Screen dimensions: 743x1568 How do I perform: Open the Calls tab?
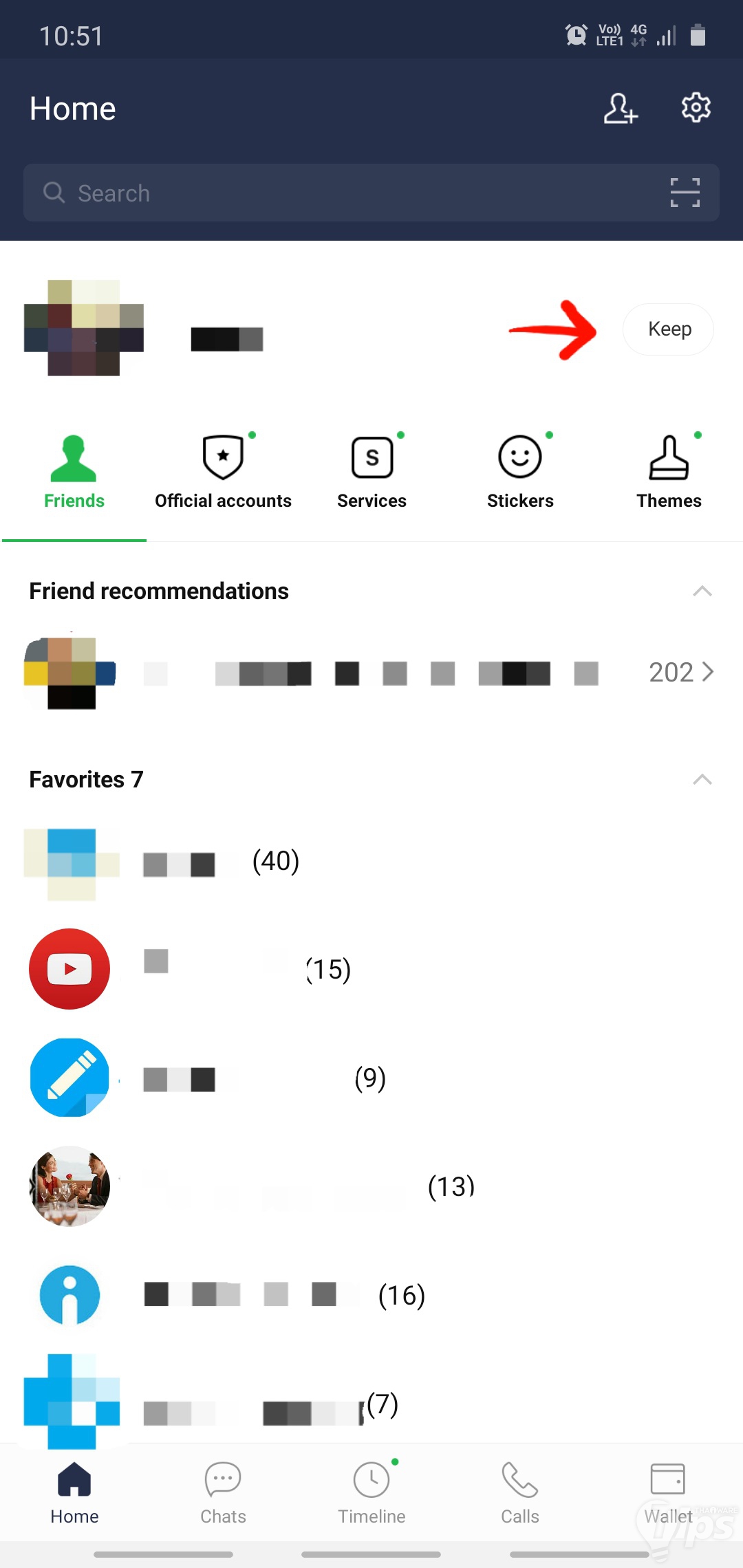[520, 1492]
